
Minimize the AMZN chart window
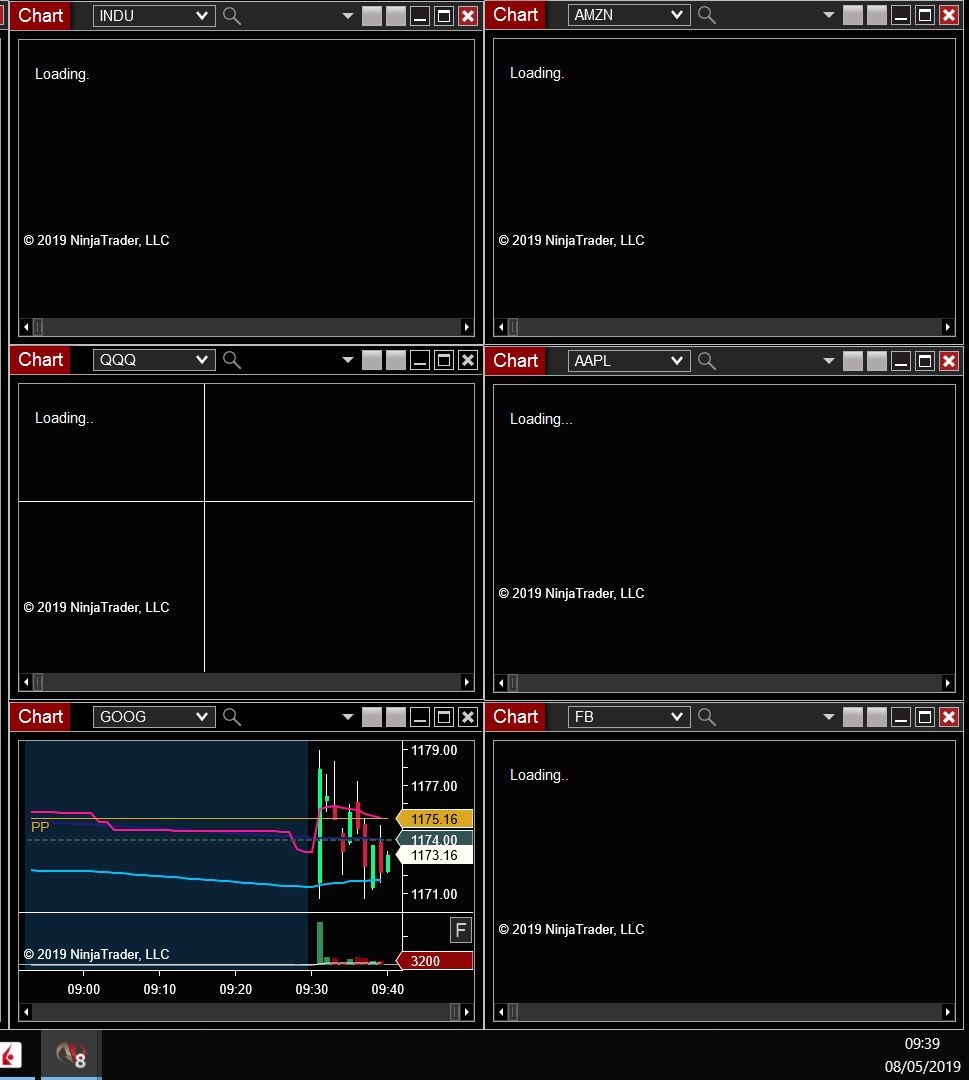tap(901, 15)
